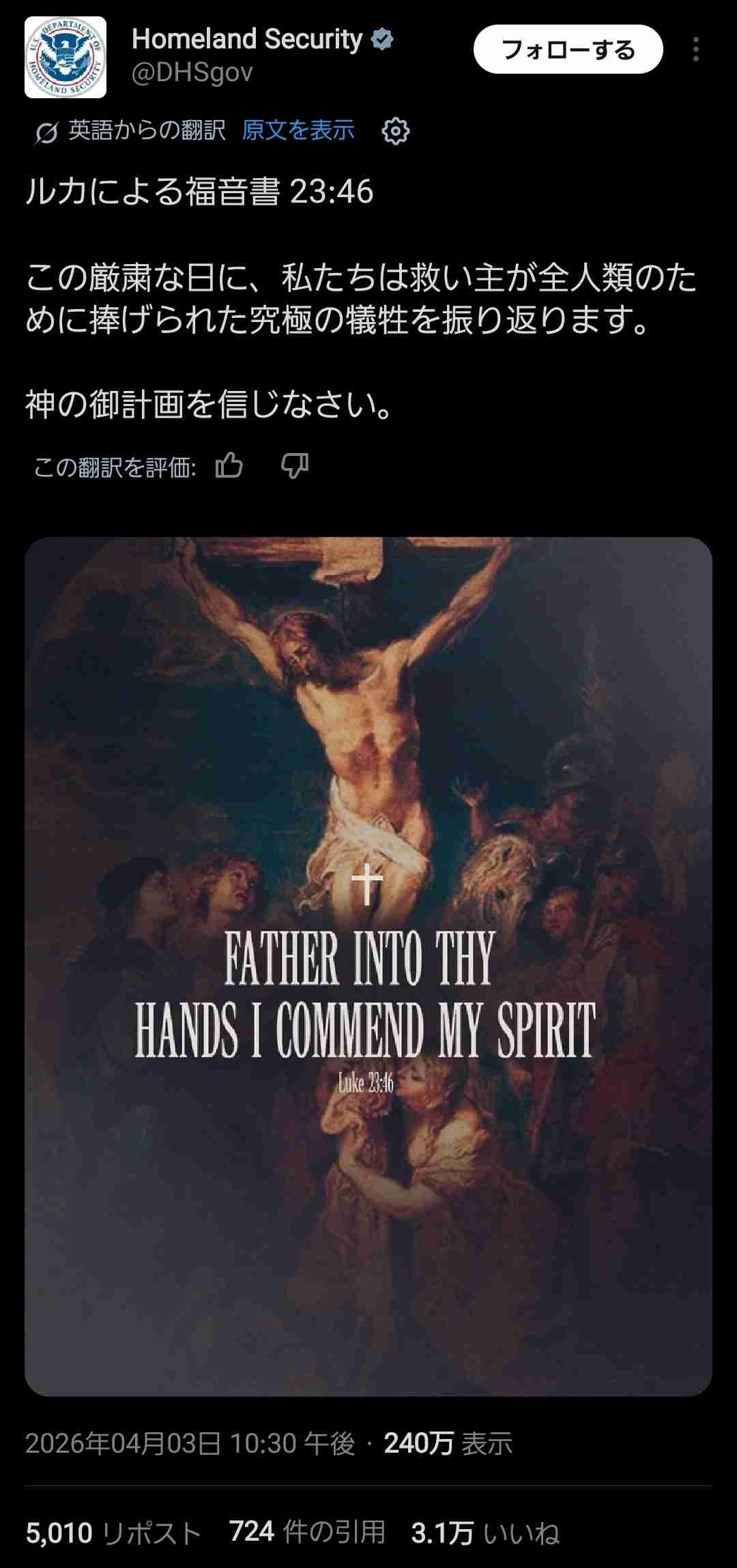Open the attached crucifixion image full screen
This screenshot has height=1568, width=737.
[x=369, y=966]
